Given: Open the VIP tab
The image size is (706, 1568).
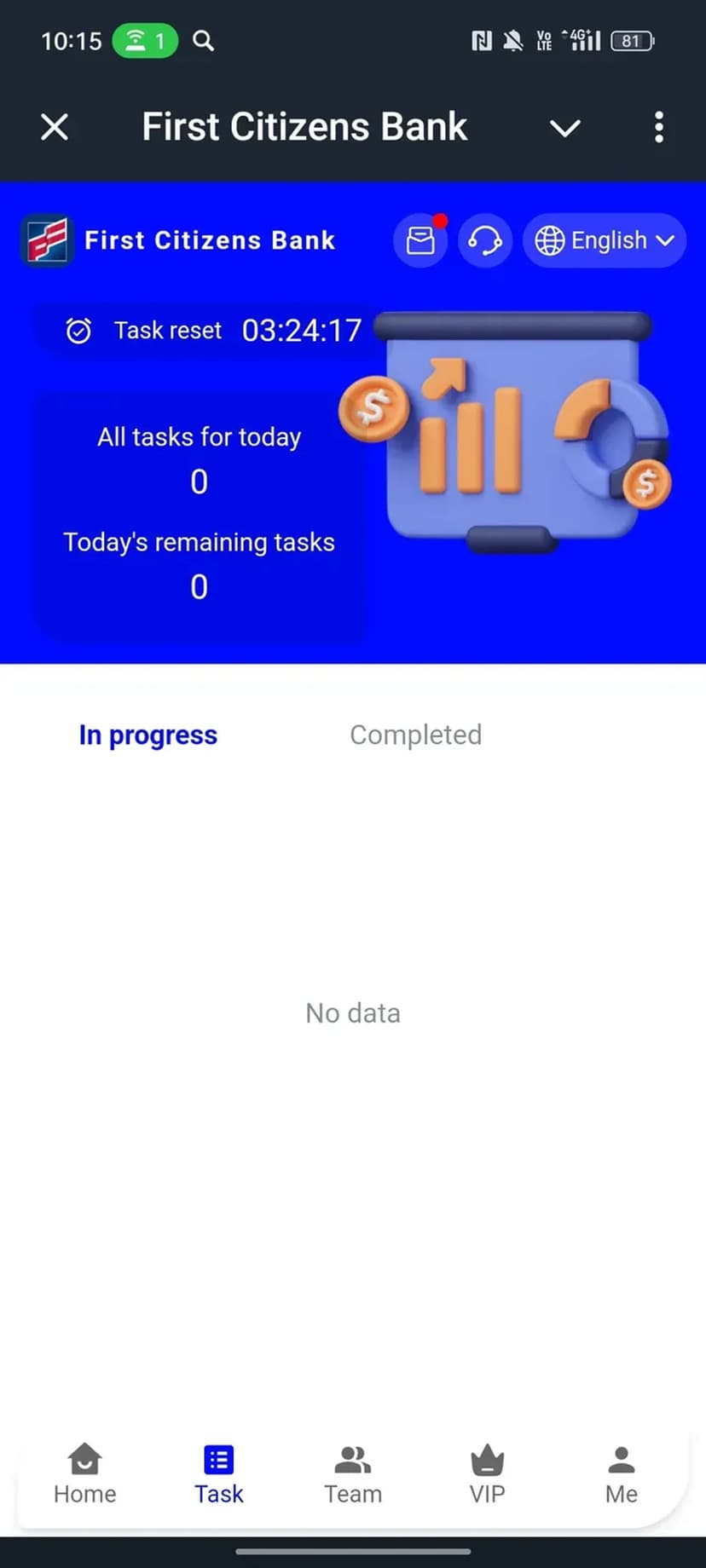Looking at the screenshot, I should click(x=487, y=1474).
